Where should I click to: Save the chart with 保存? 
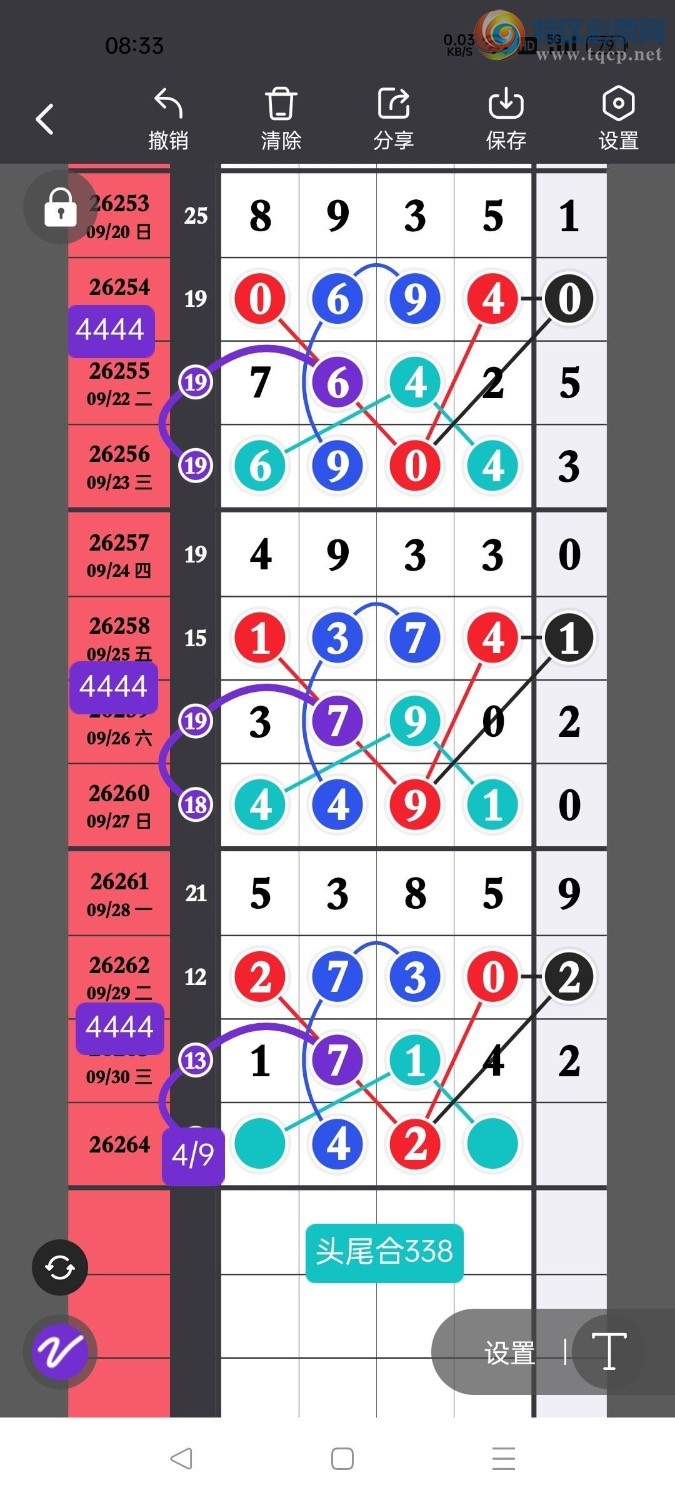506,120
